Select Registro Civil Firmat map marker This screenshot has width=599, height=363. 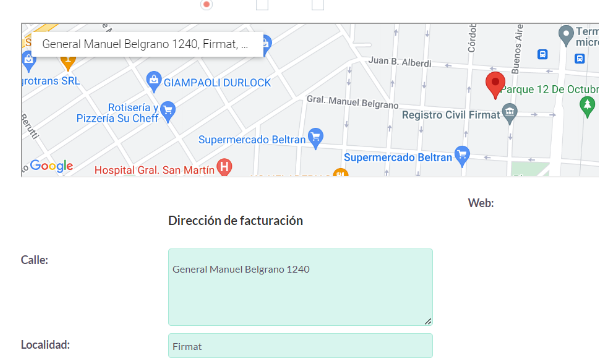tap(510, 114)
